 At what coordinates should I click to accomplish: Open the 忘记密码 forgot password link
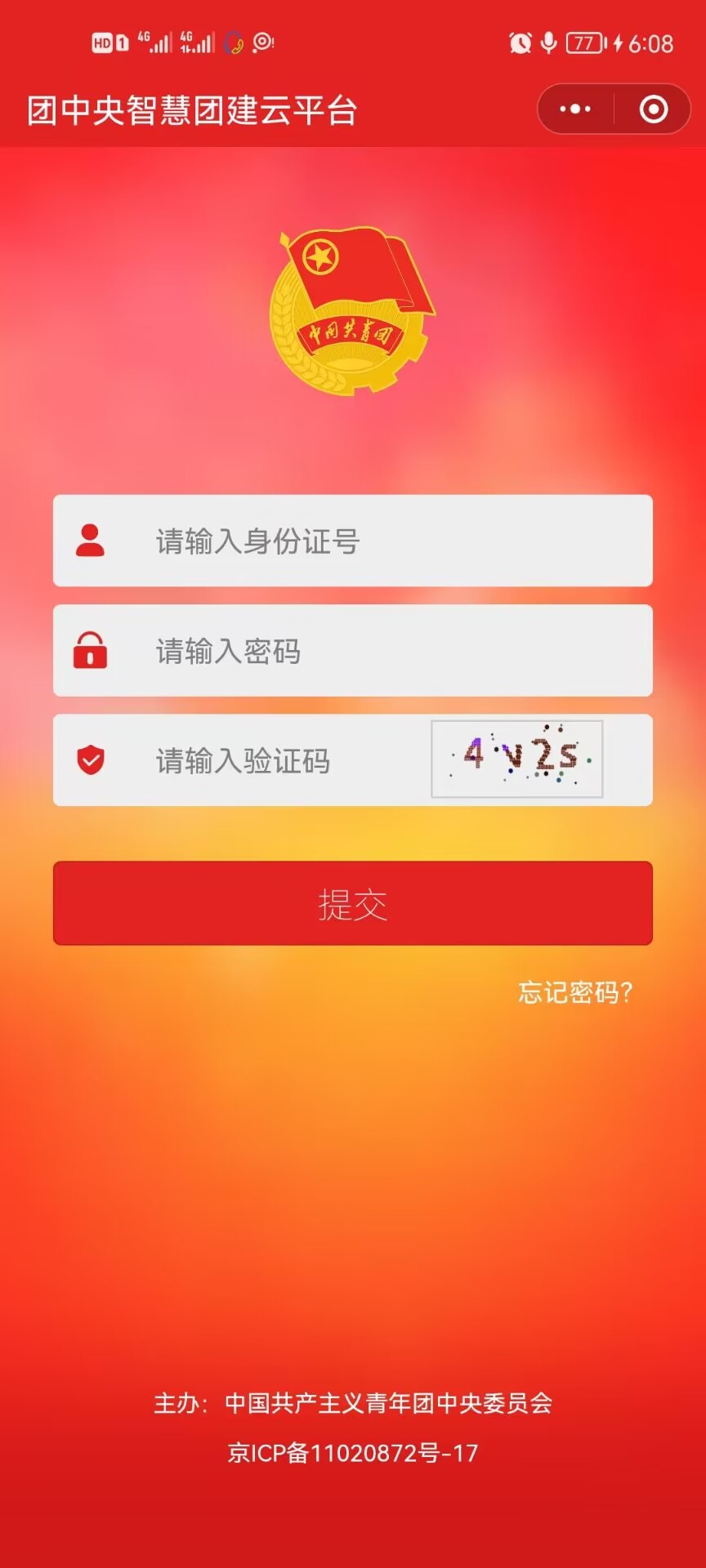coord(574,992)
